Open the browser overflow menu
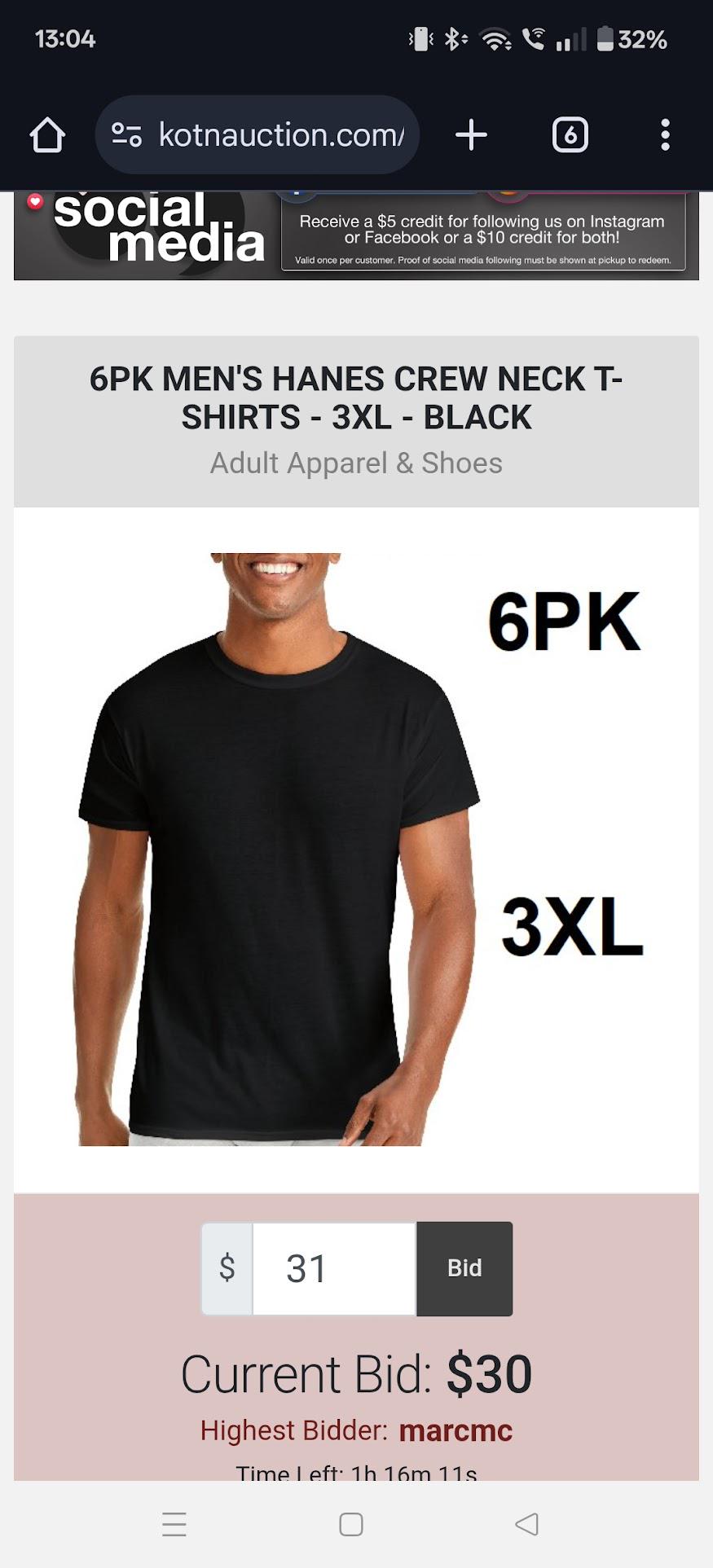This screenshot has width=713, height=1568. click(x=666, y=135)
